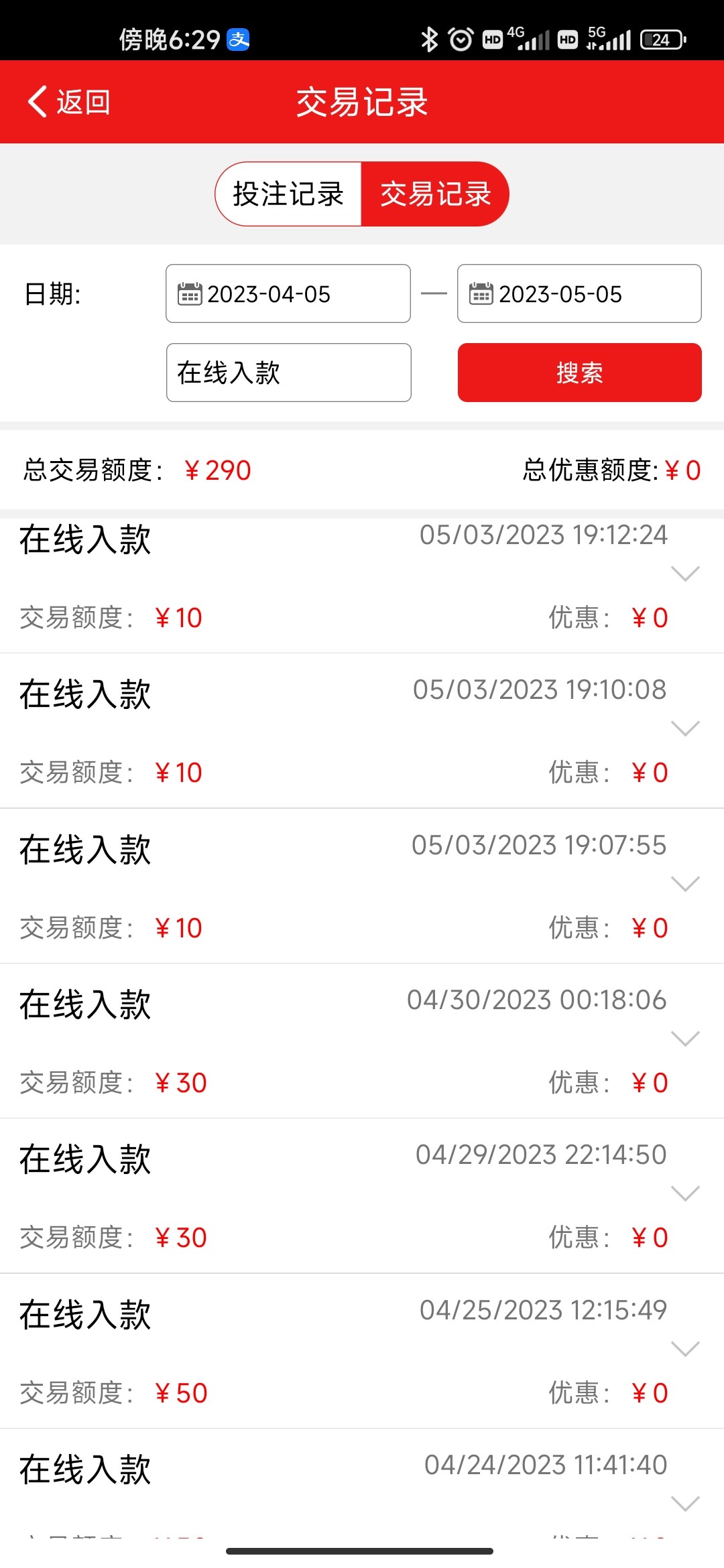Tap the Alipay icon in the status bar
This screenshot has width=724, height=1568.
[239, 40]
